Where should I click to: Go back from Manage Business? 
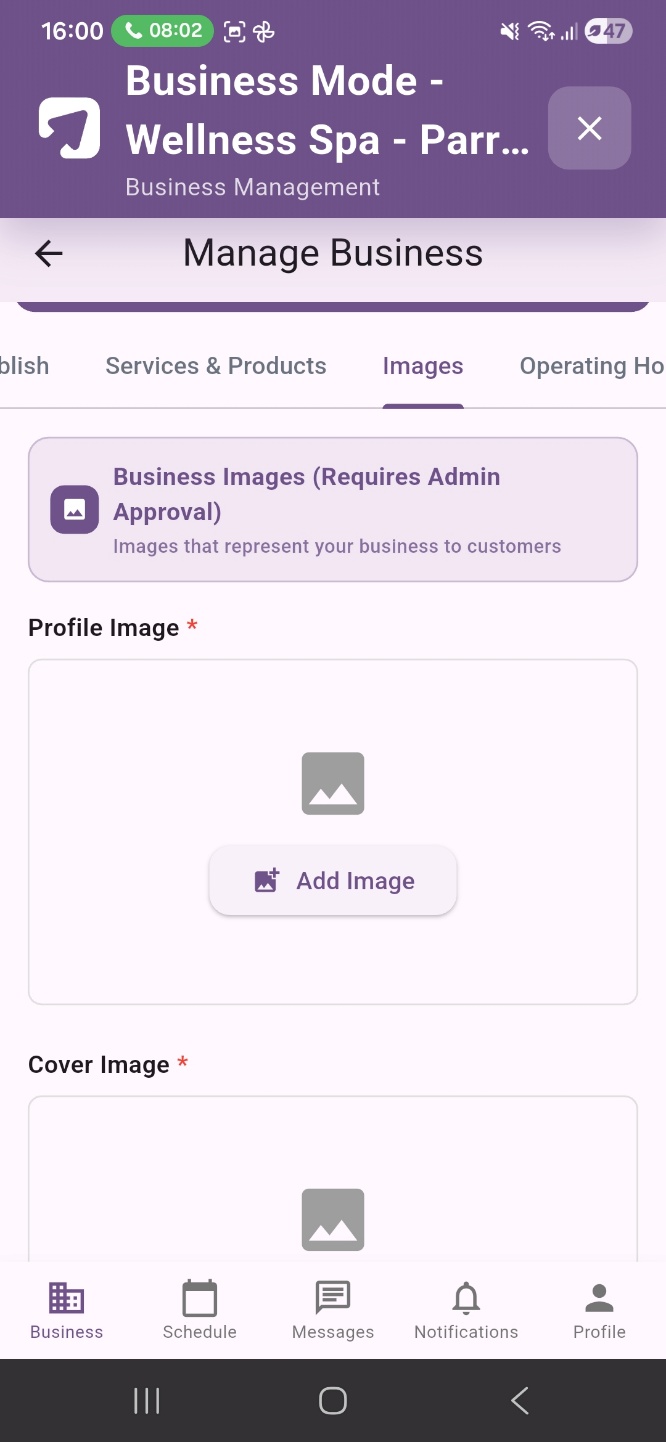pyautogui.click(x=49, y=254)
